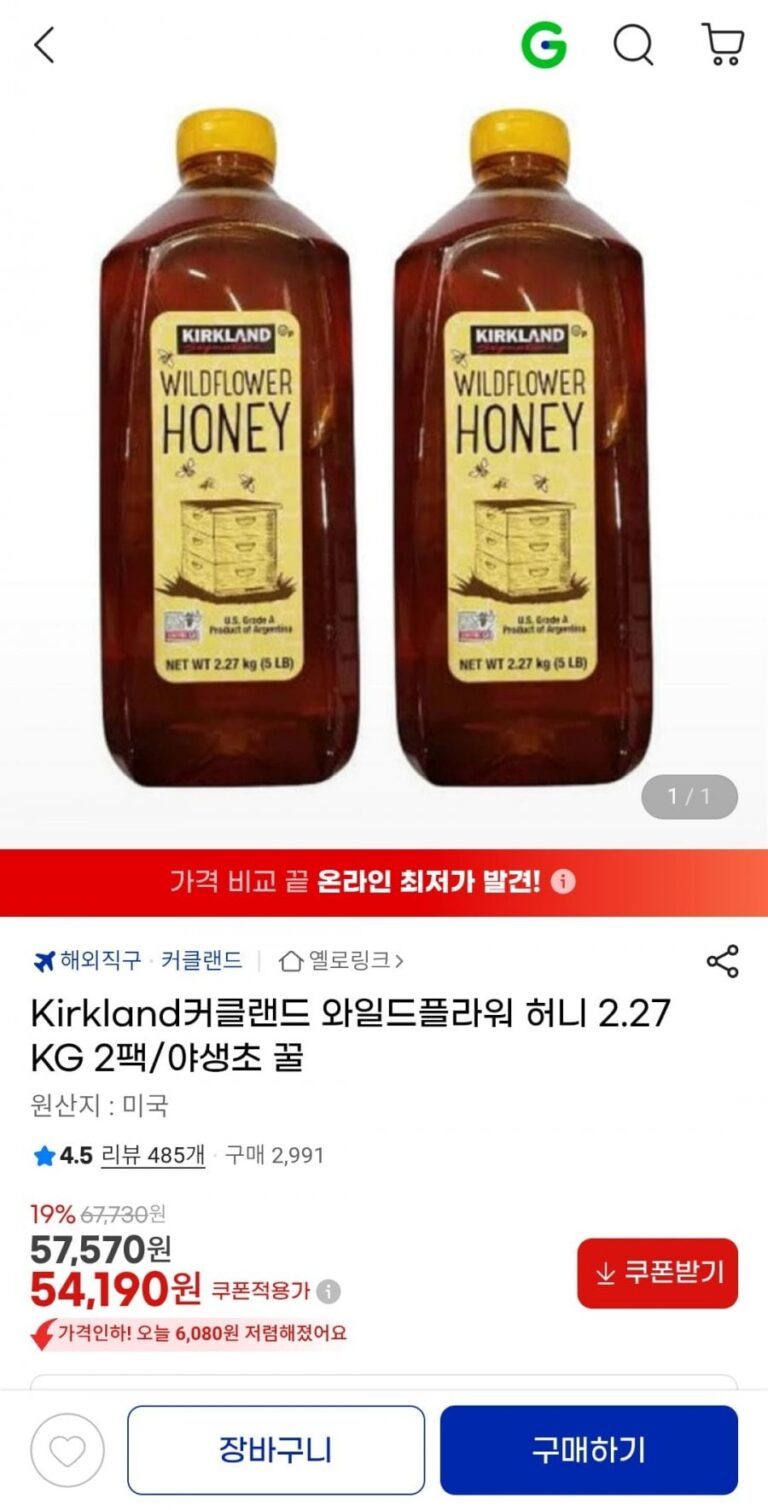The image size is (768, 1510).
Task: Open search from the top bar
Action: pos(633,45)
